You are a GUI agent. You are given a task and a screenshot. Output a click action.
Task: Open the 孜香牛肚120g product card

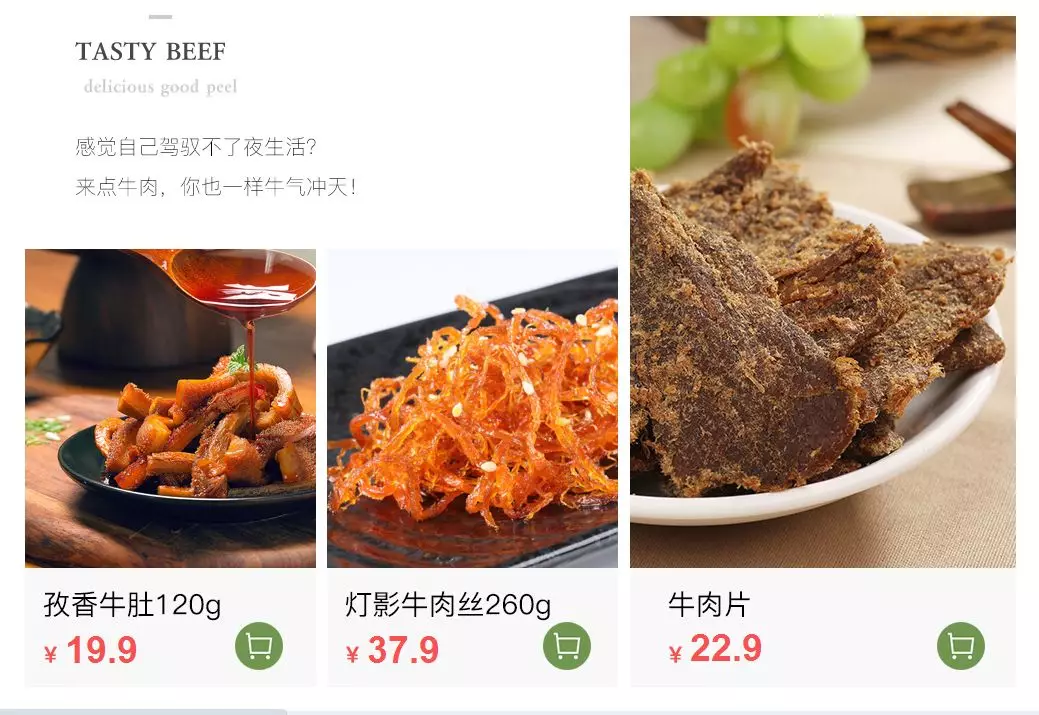(170, 408)
